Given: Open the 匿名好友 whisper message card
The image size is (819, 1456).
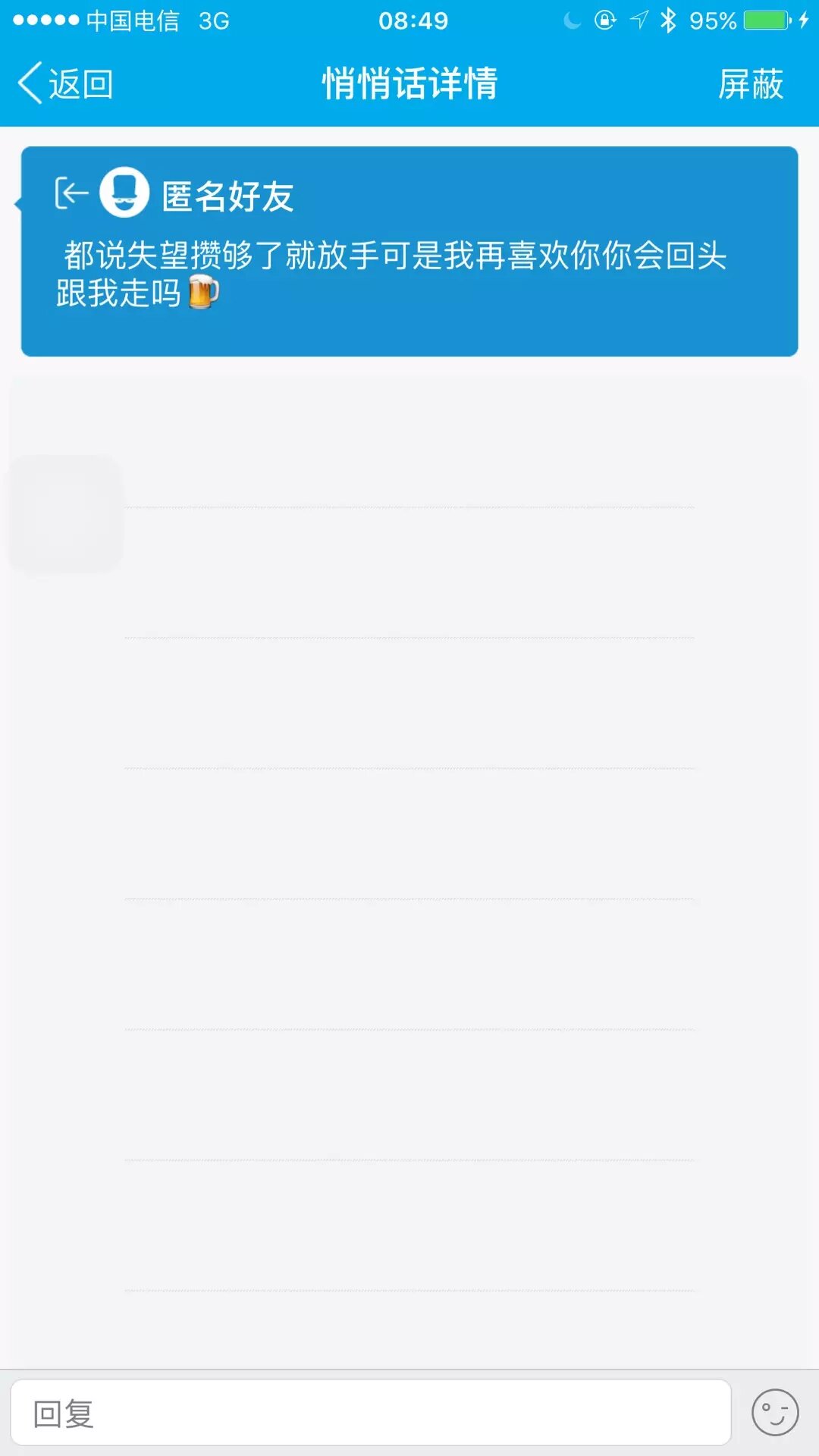Looking at the screenshot, I should tap(409, 252).
